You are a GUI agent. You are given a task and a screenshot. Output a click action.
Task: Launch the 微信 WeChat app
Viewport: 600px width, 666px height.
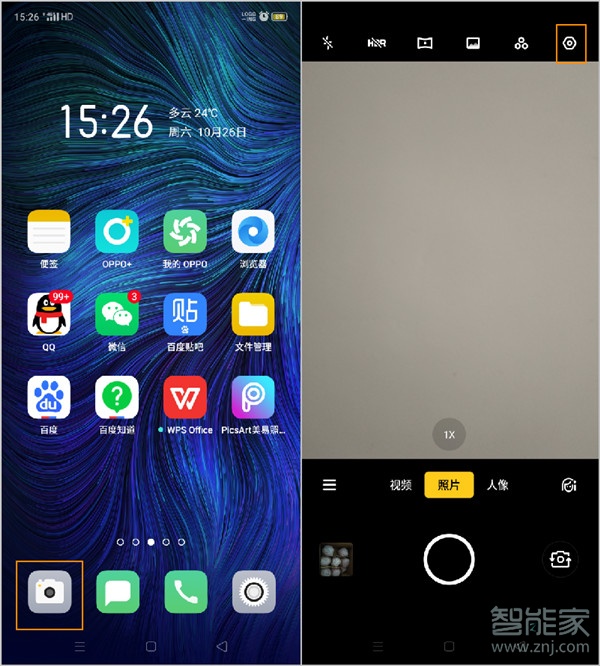click(x=117, y=316)
